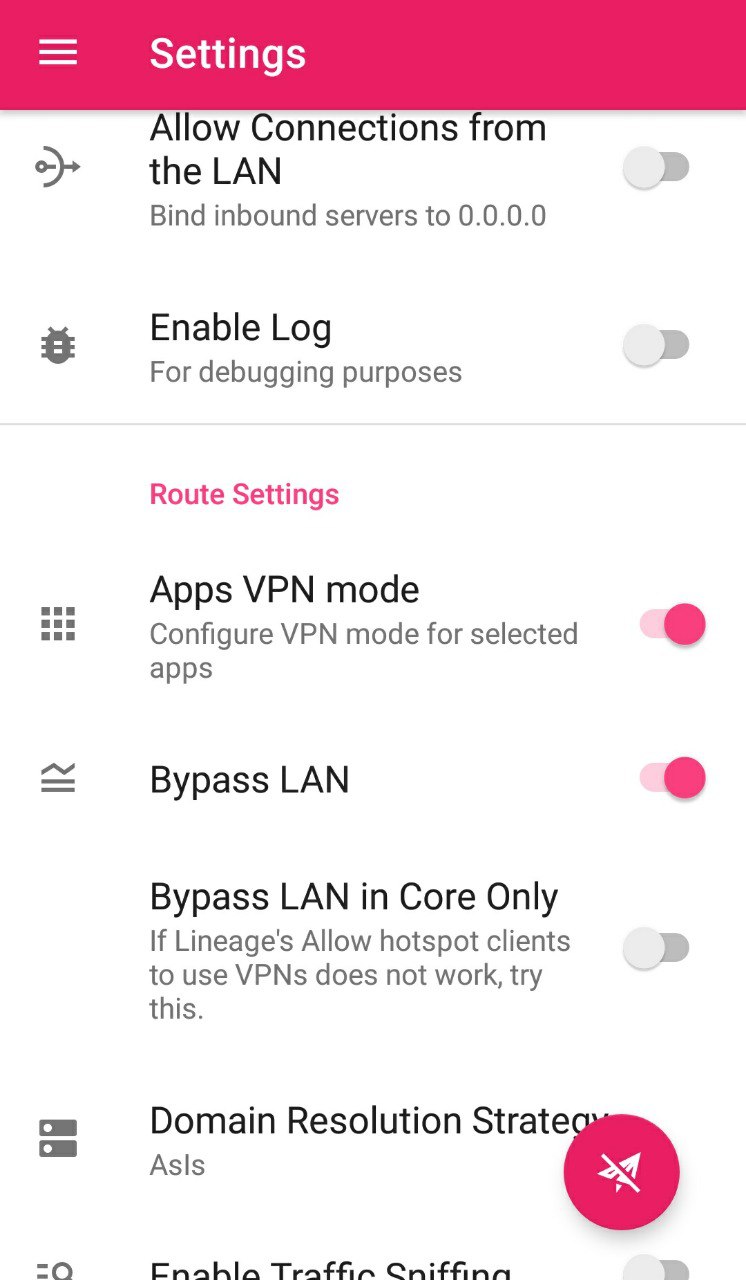The image size is (746, 1280).
Task: Tap the server icon beside Domain Resolution Strategy
Action: click(57, 1140)
